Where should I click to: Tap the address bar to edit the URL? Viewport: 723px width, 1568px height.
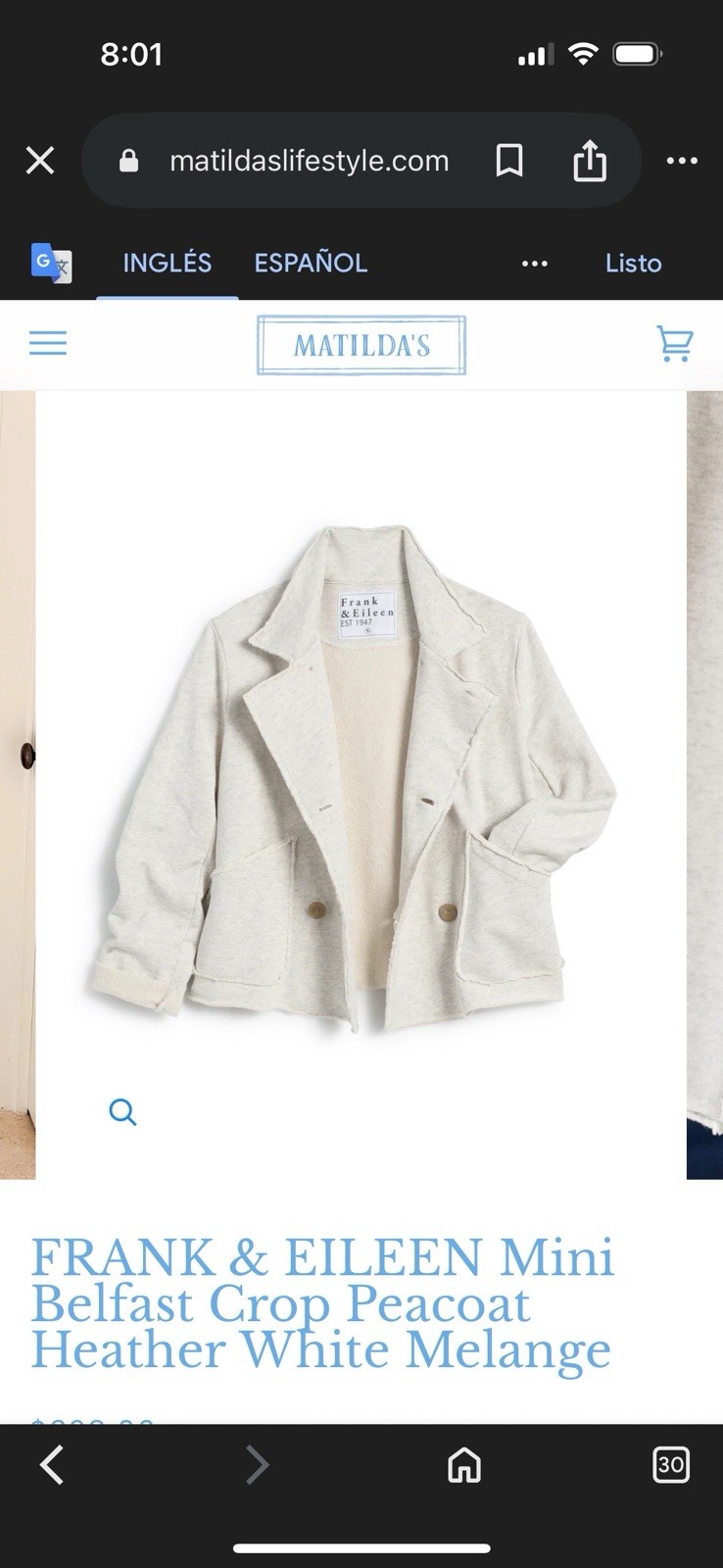tap(310, 160)
